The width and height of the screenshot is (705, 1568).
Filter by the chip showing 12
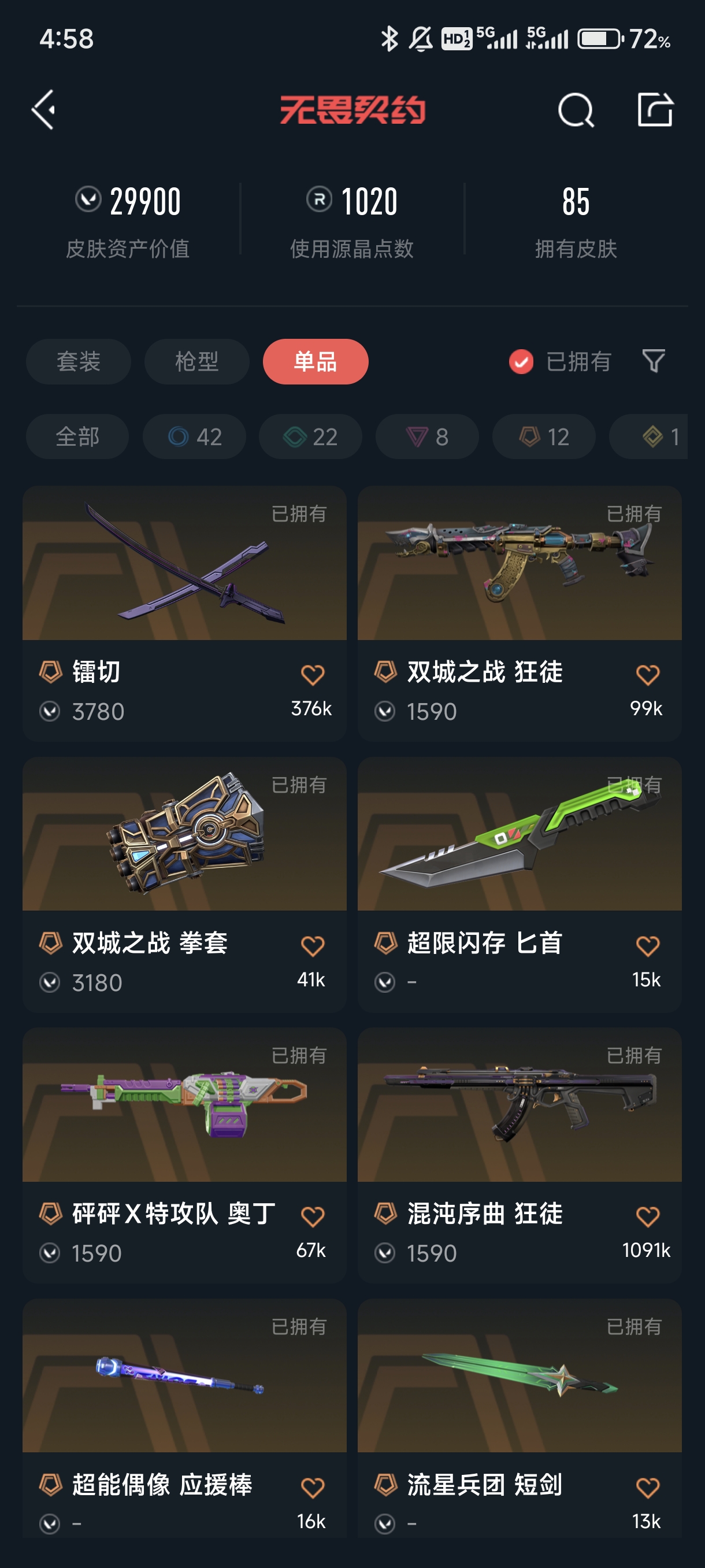[543, 437]
